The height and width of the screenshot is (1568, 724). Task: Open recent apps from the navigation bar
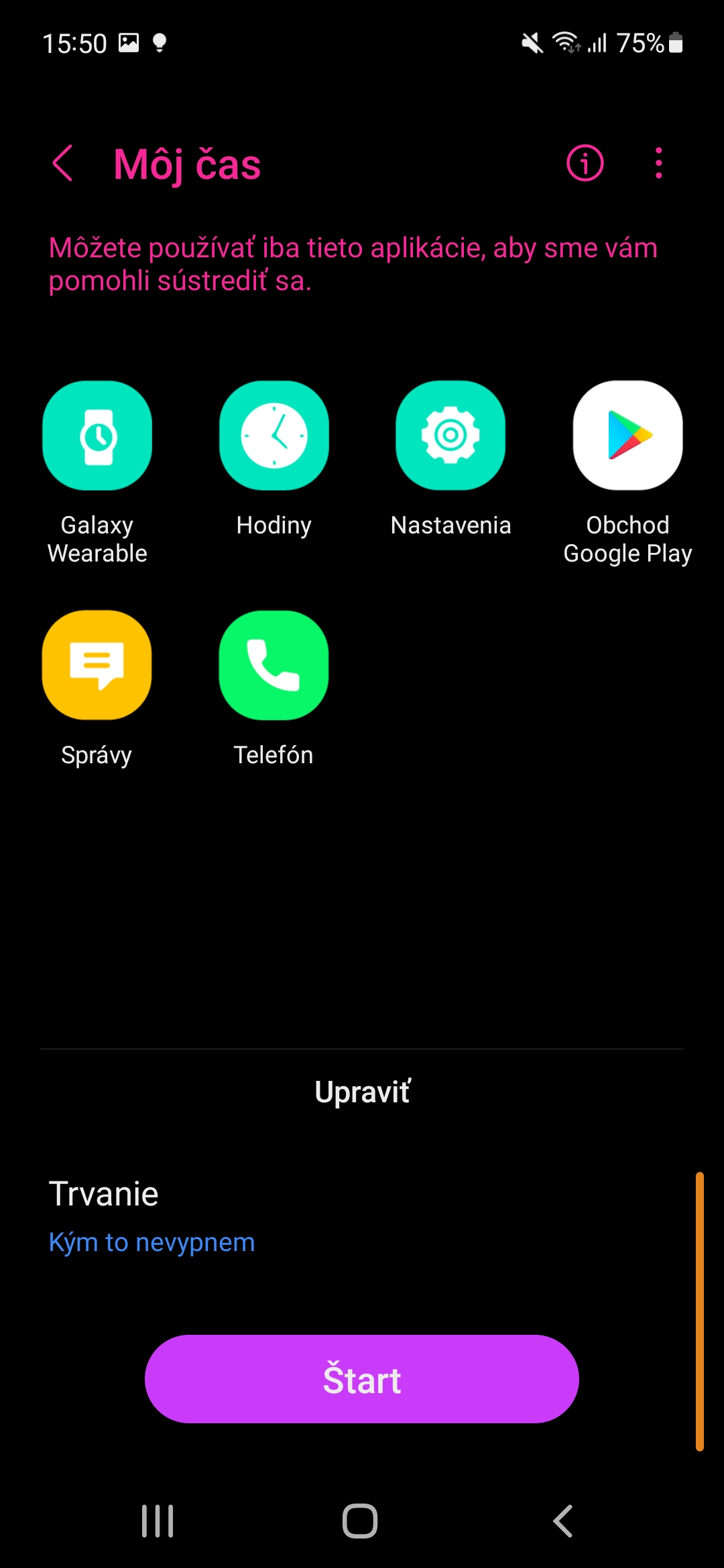158,1521
